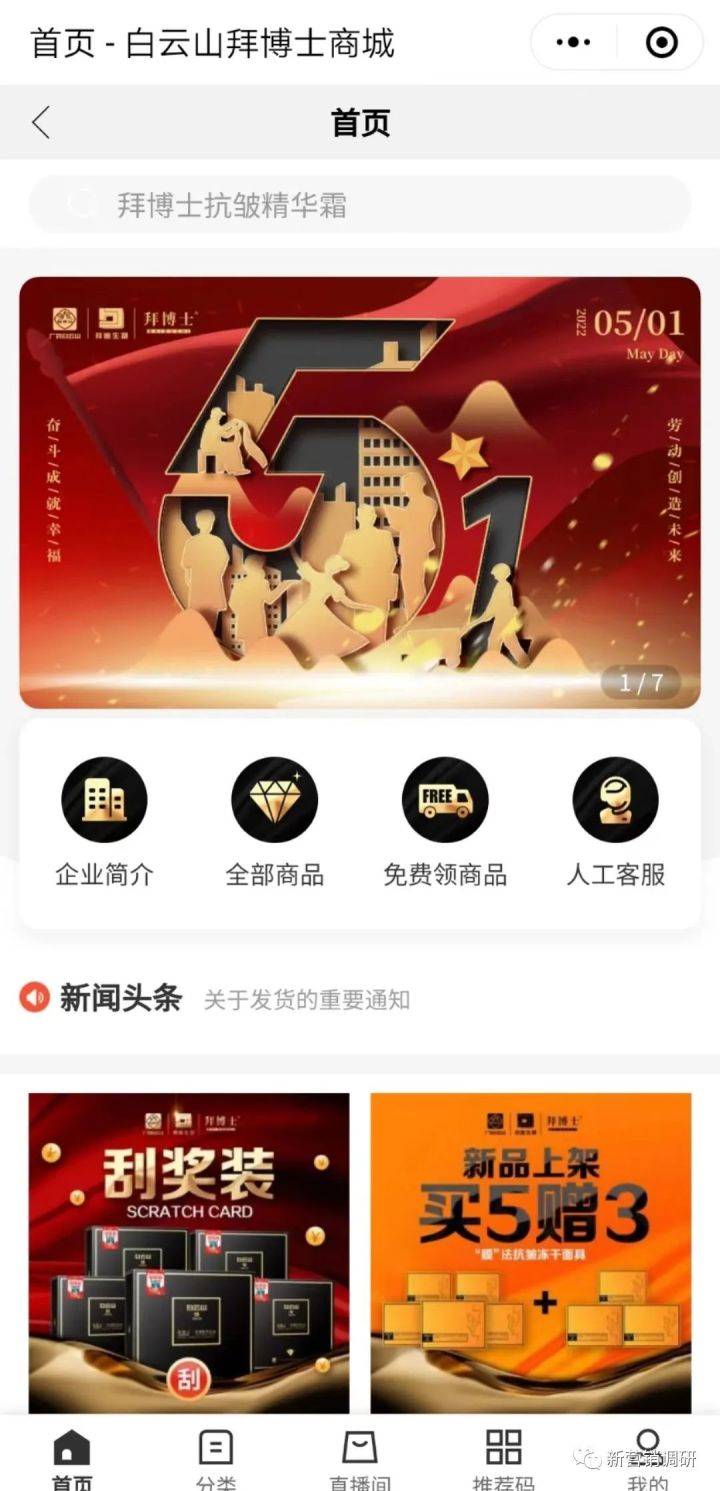View 全部商品 all products
This screenshot has width=720, height=1491.
[x=274, y=822]
